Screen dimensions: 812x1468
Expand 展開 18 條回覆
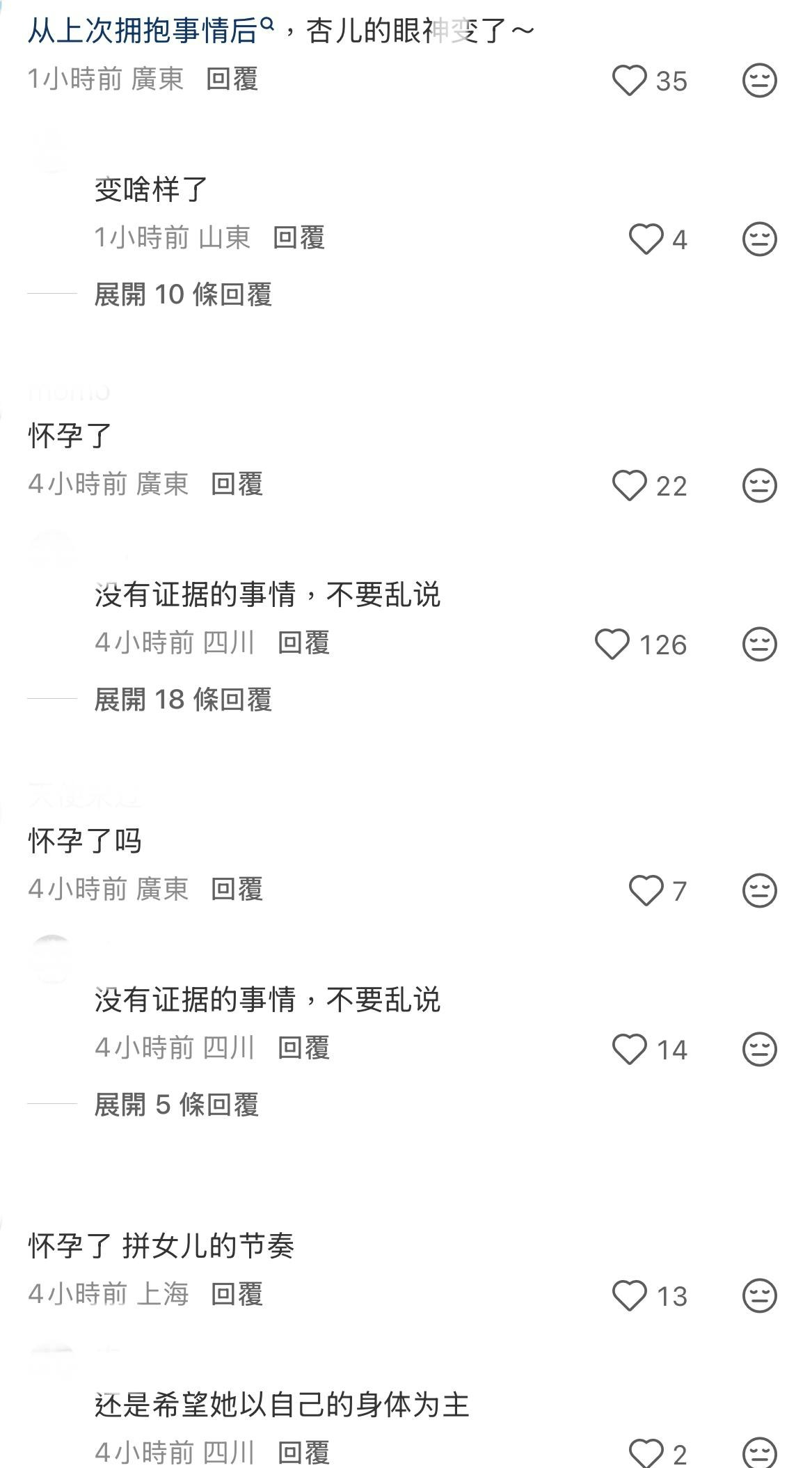point(183,700)
